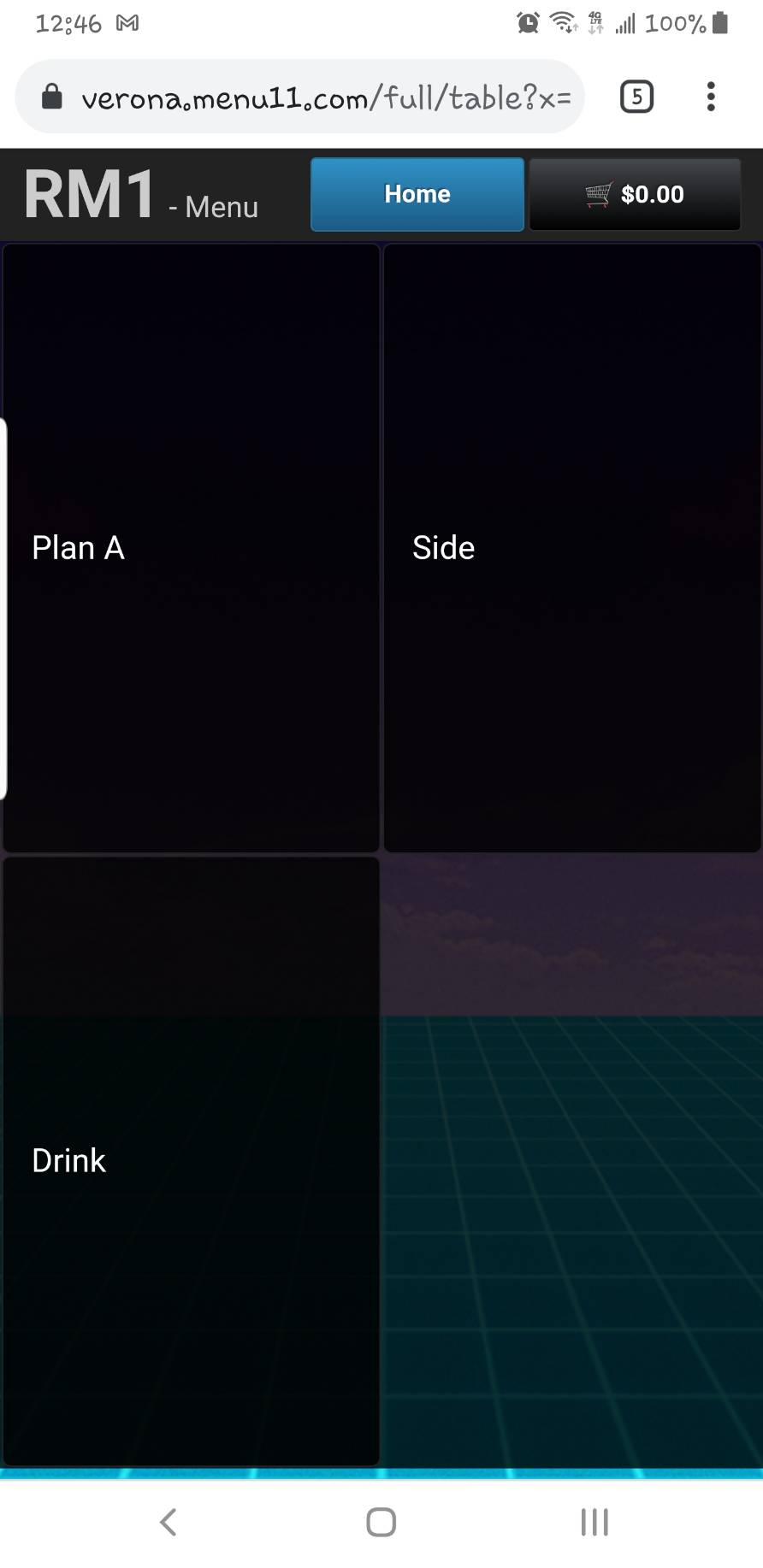Screen dimensions: 763x1568
Task: Open the Plan A menu category
Action: (191, 548)
